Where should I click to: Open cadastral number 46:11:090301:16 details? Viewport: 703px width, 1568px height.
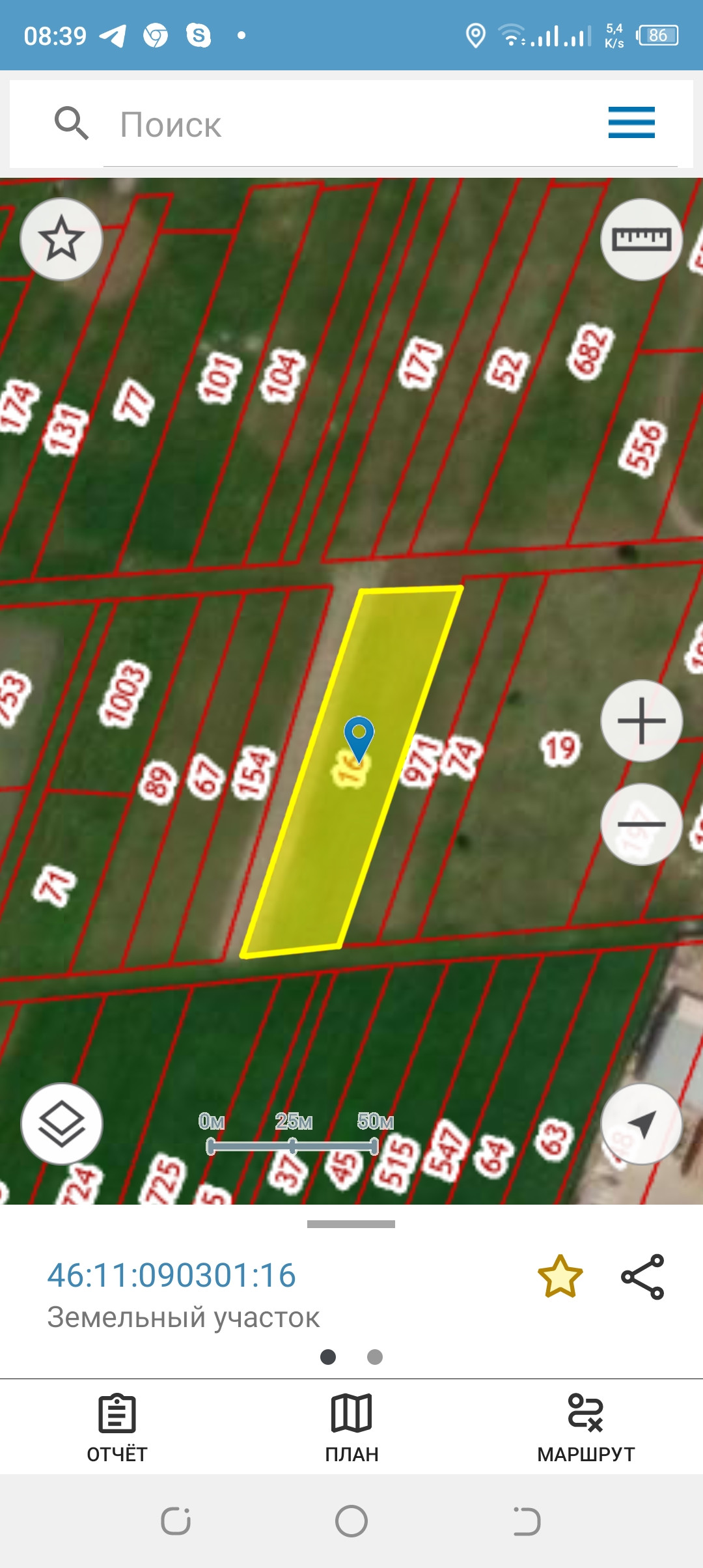(x=172, y=1275)
